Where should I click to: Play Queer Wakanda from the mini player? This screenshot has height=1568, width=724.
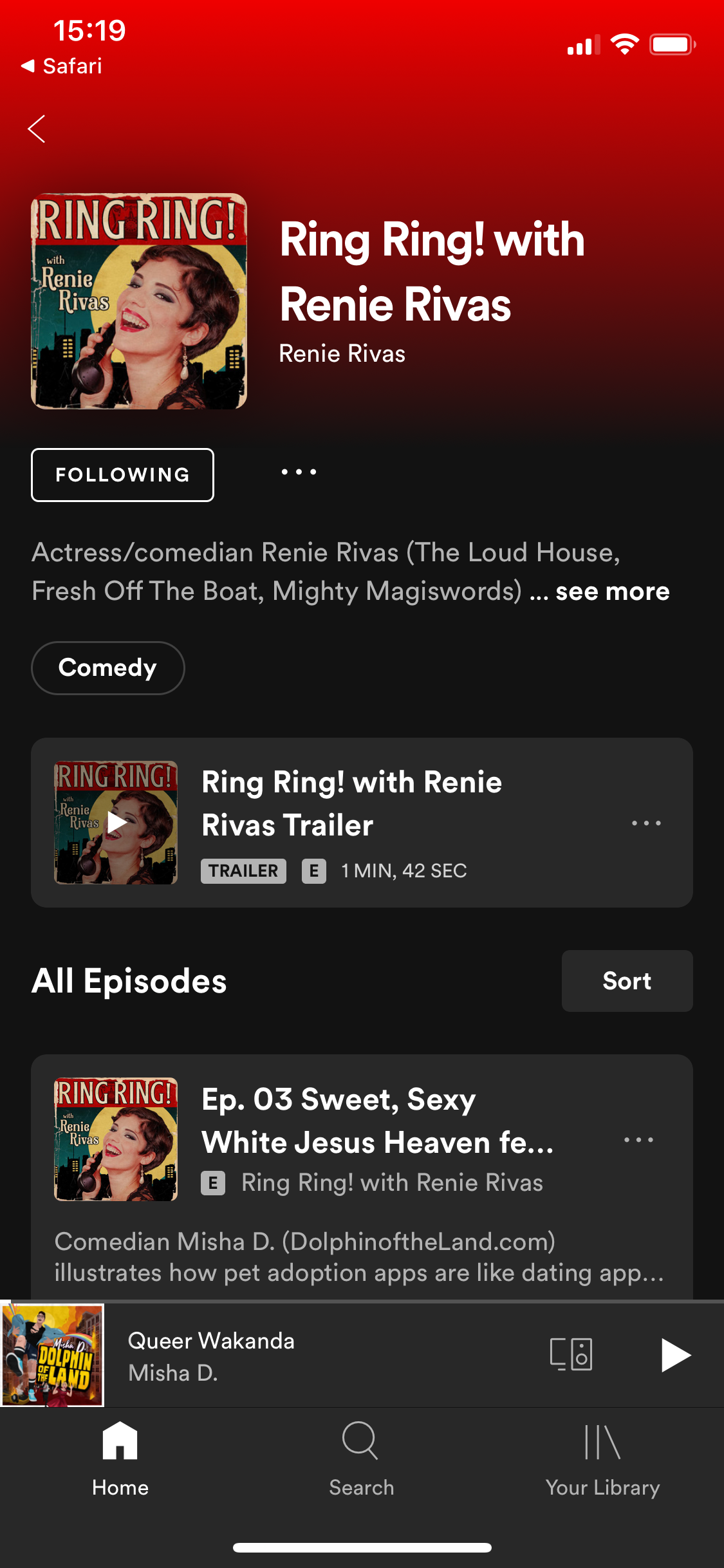point(674,1356)
